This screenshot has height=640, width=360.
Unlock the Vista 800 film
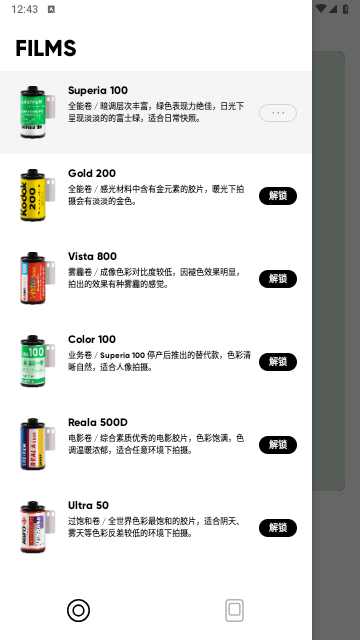point(278,279)
